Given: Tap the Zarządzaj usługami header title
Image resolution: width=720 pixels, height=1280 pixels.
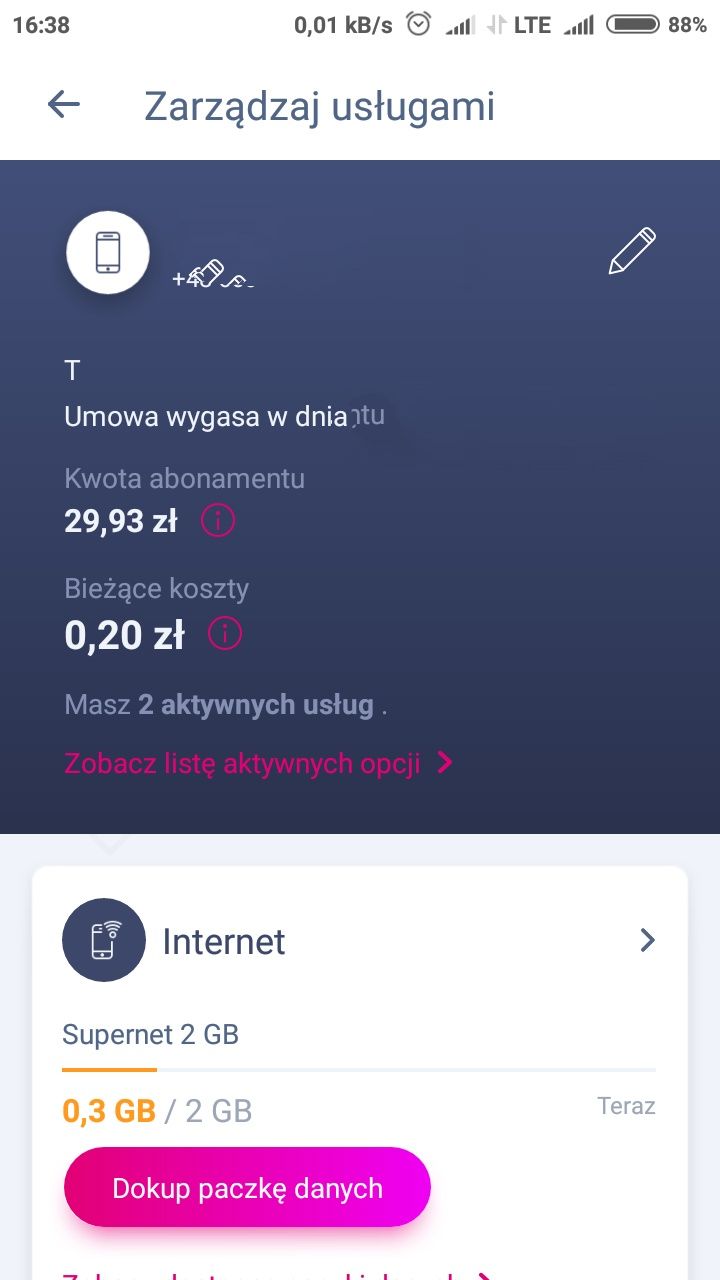Looking at the screenshot, I should [320, 104].
